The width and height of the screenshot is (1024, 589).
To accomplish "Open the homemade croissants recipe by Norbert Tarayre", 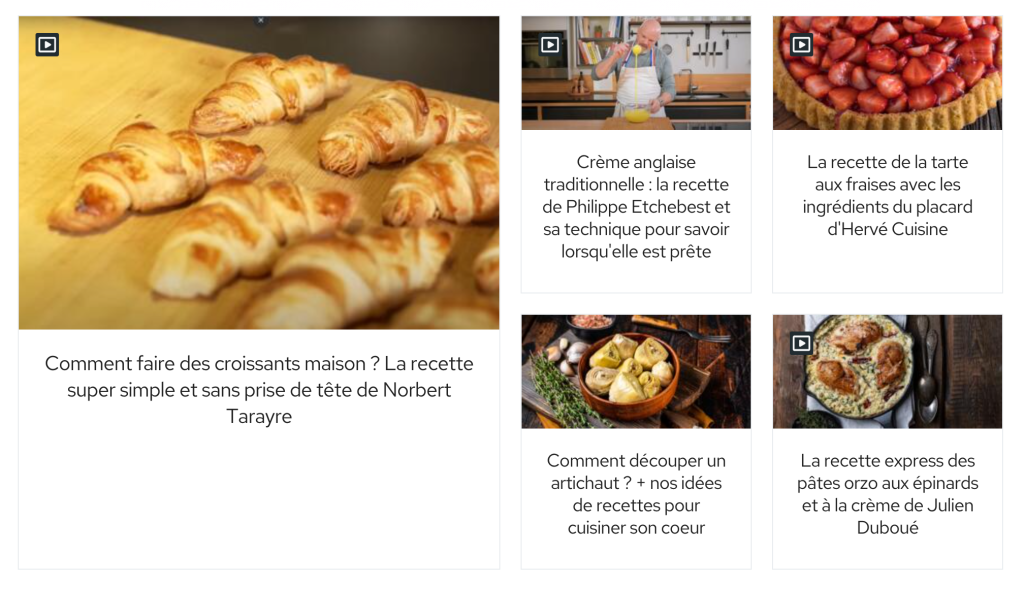I will (259, 390).
